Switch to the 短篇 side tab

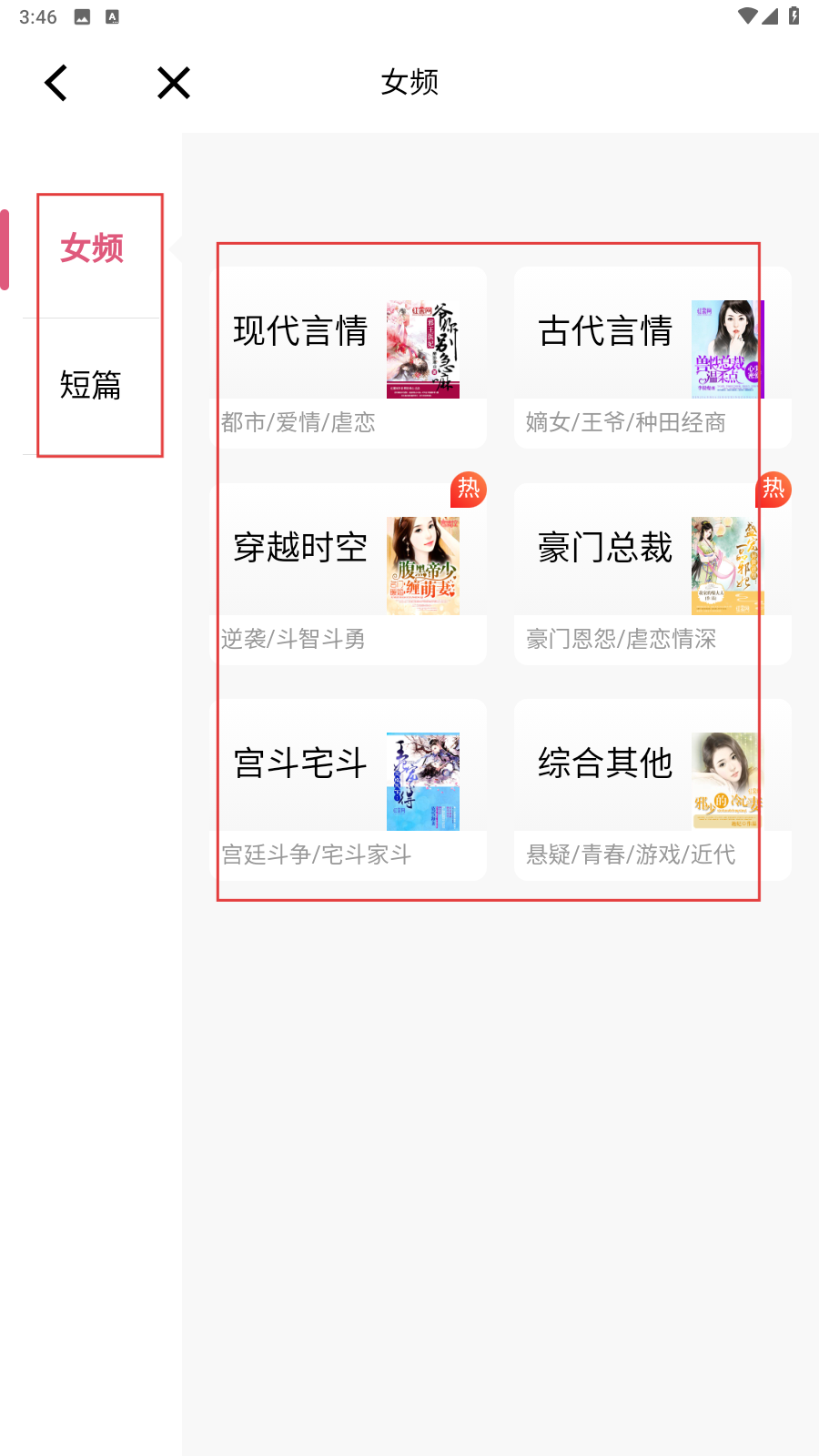tap(91, 386)
